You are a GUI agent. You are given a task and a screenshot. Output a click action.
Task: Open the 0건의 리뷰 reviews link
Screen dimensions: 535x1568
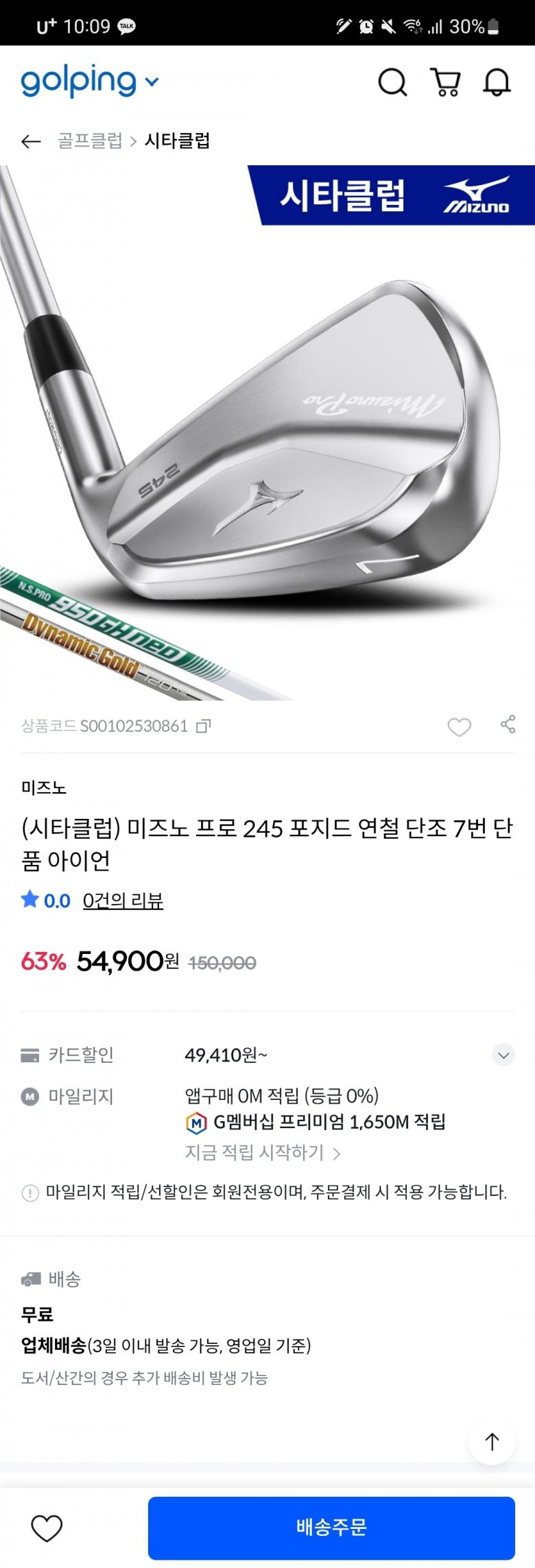[x=123, y=901]
